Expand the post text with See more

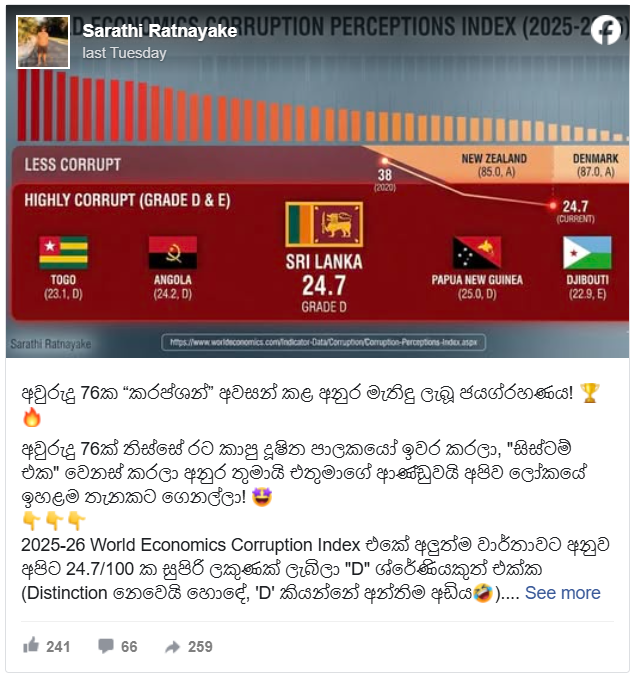(x=562, y=593)
